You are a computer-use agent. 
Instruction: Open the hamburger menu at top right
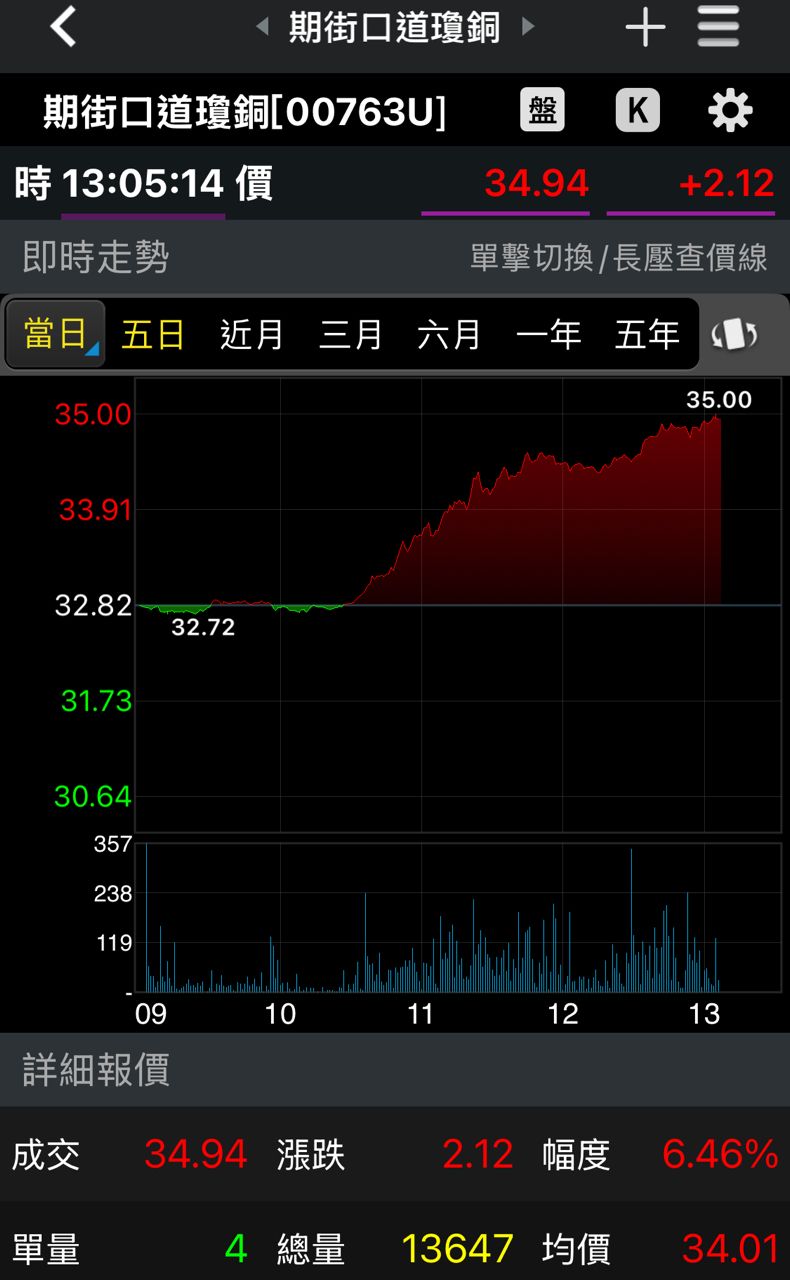[718, 26]
